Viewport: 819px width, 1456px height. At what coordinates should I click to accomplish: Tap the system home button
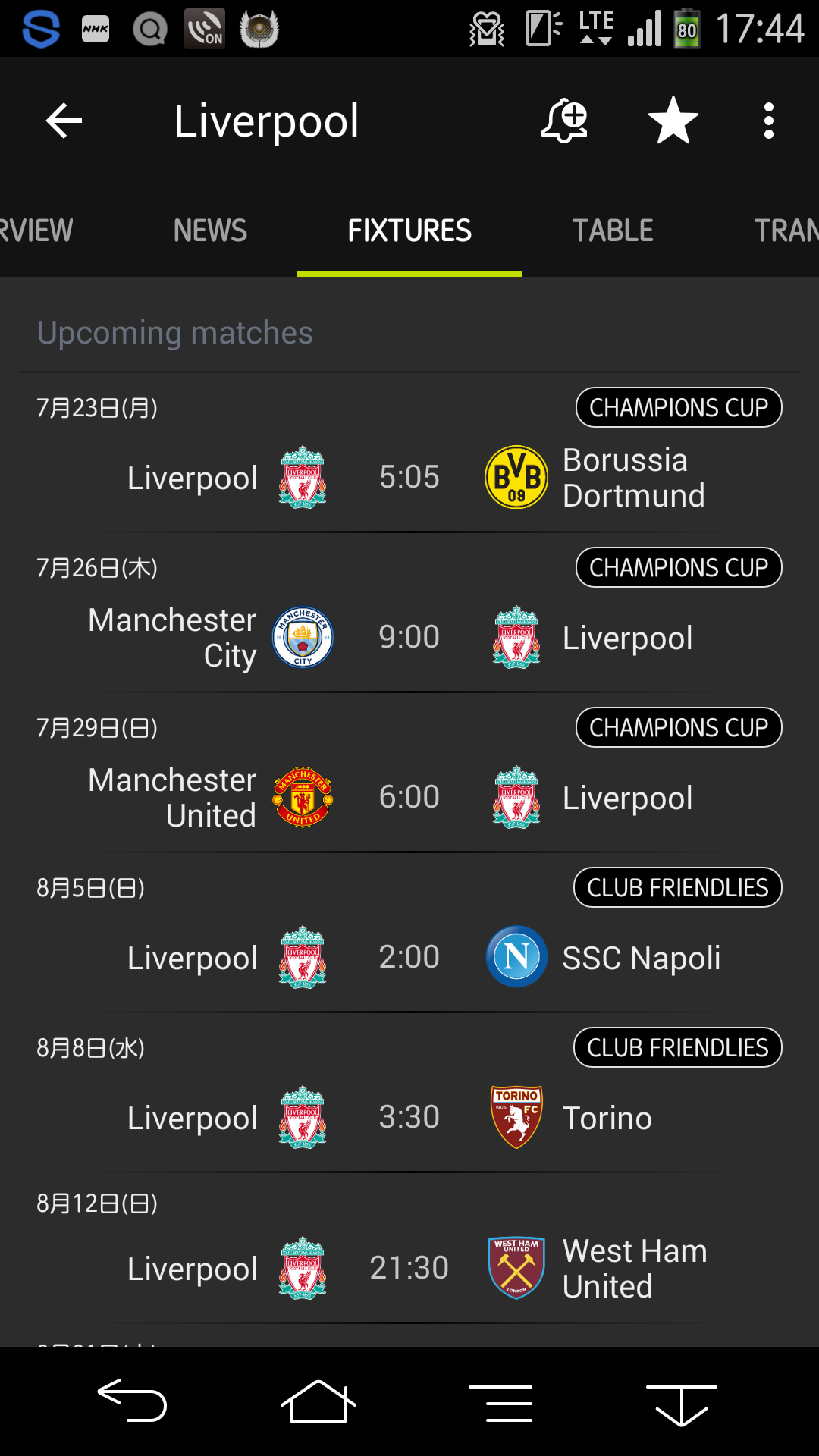[x=318, y=1401]
